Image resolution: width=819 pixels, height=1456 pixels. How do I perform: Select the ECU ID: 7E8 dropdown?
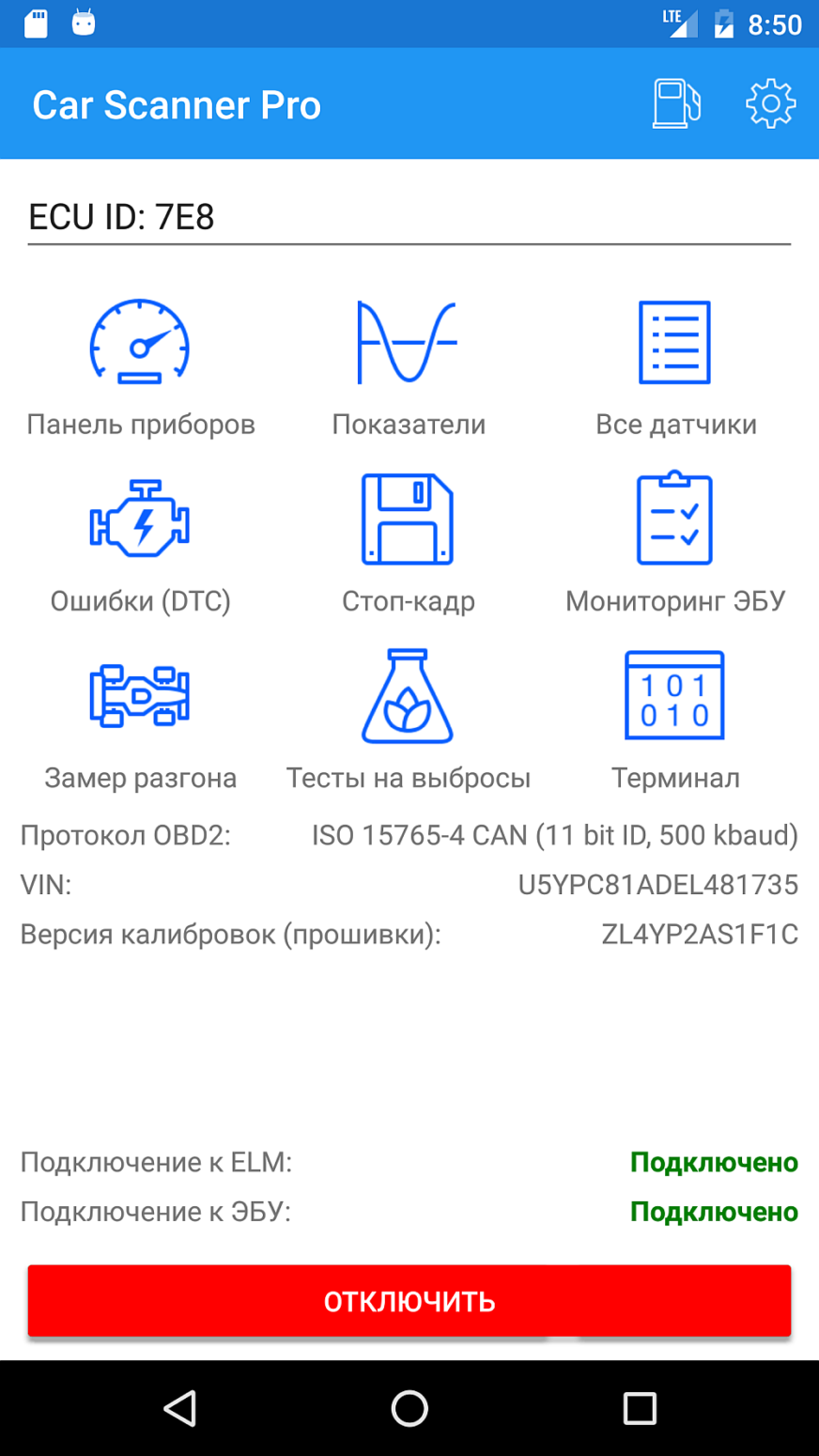coord(409,218)
